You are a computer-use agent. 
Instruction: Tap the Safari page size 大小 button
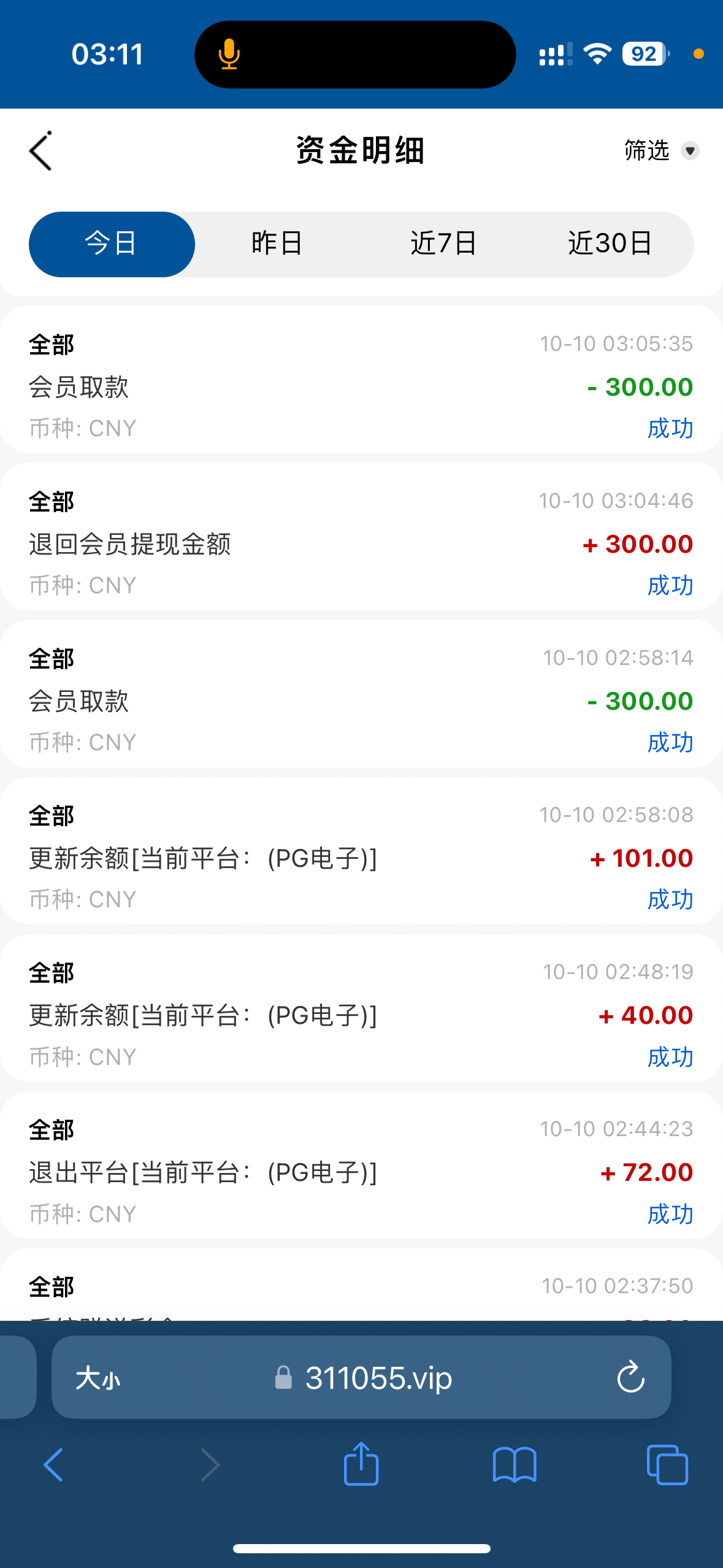tap(98, 1378)
